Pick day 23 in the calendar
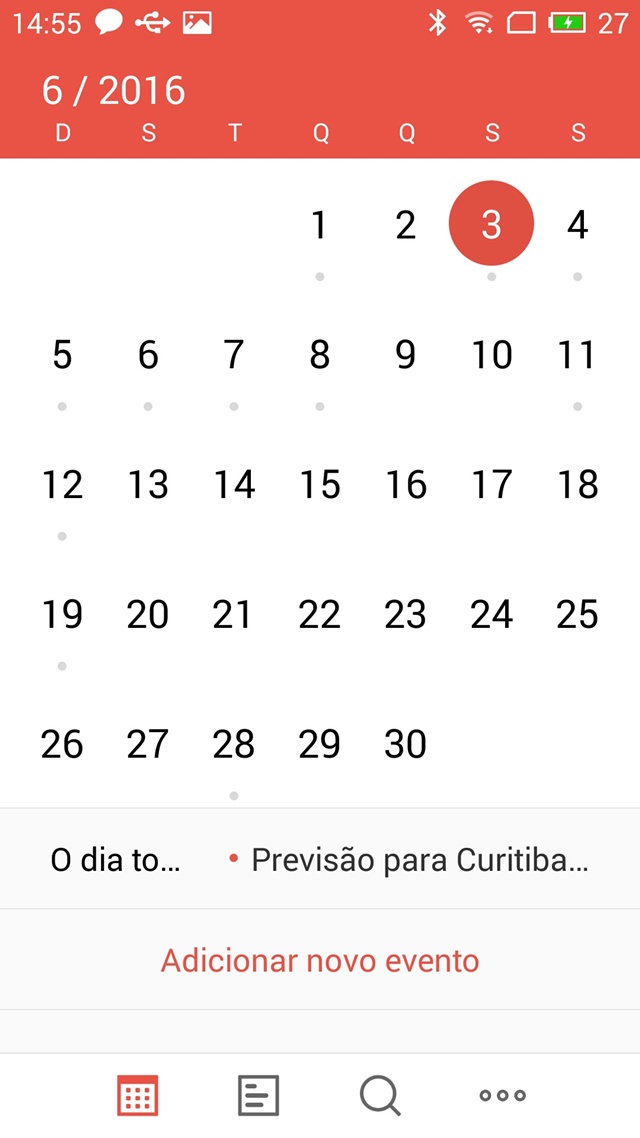The image size is (640, 1138). point(406,614)
